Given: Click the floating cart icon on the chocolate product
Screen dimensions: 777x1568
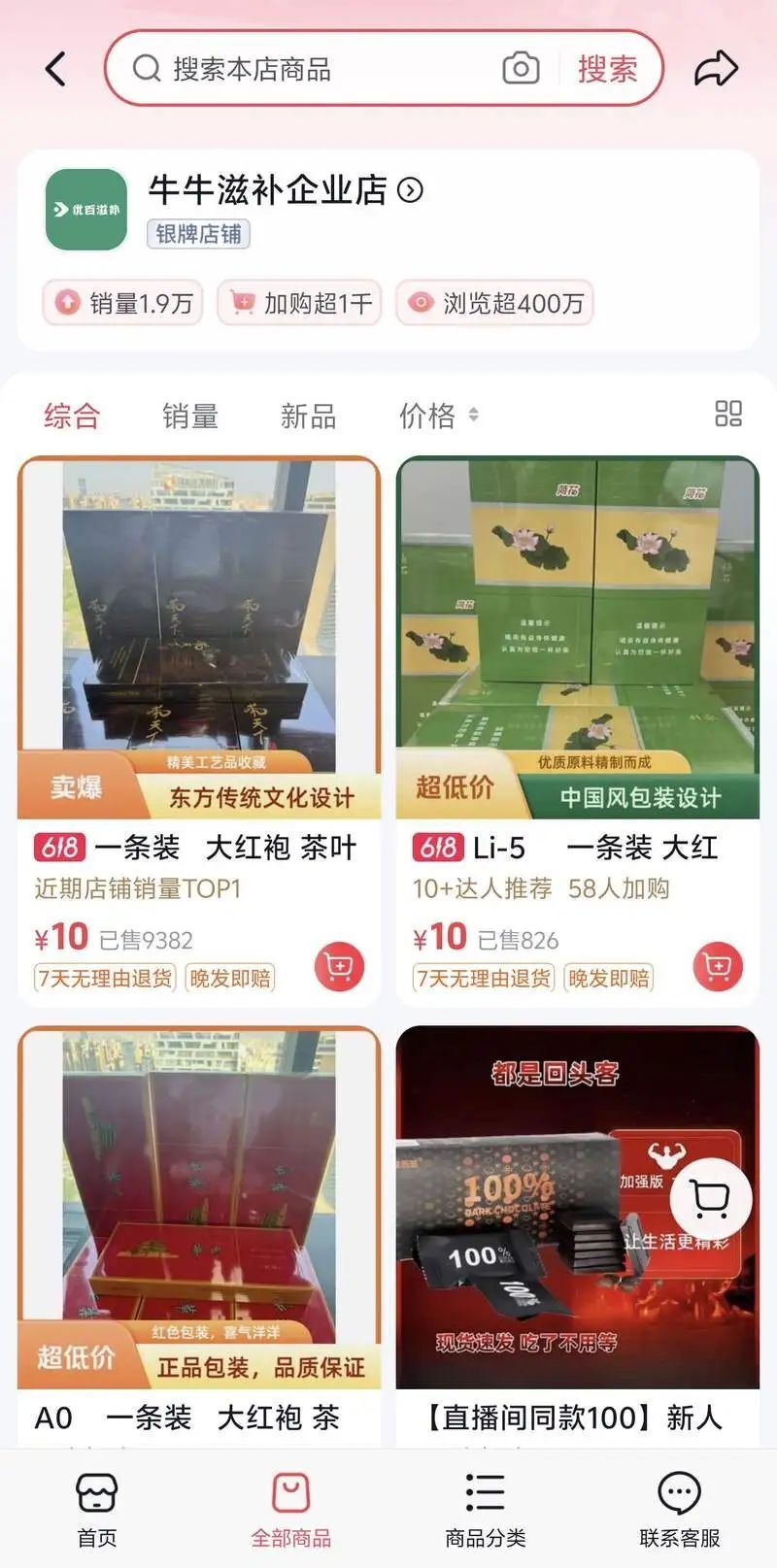Looking at the screenshot, I should [712, 1199].
